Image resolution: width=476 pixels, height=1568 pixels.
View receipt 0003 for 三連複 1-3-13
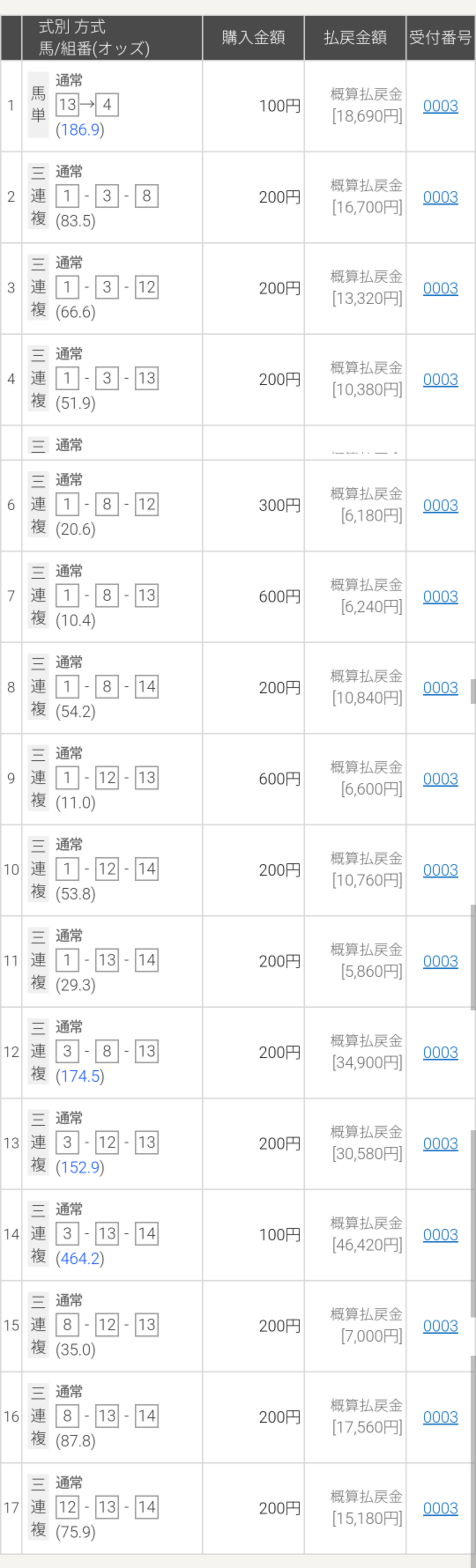point(440,380)
